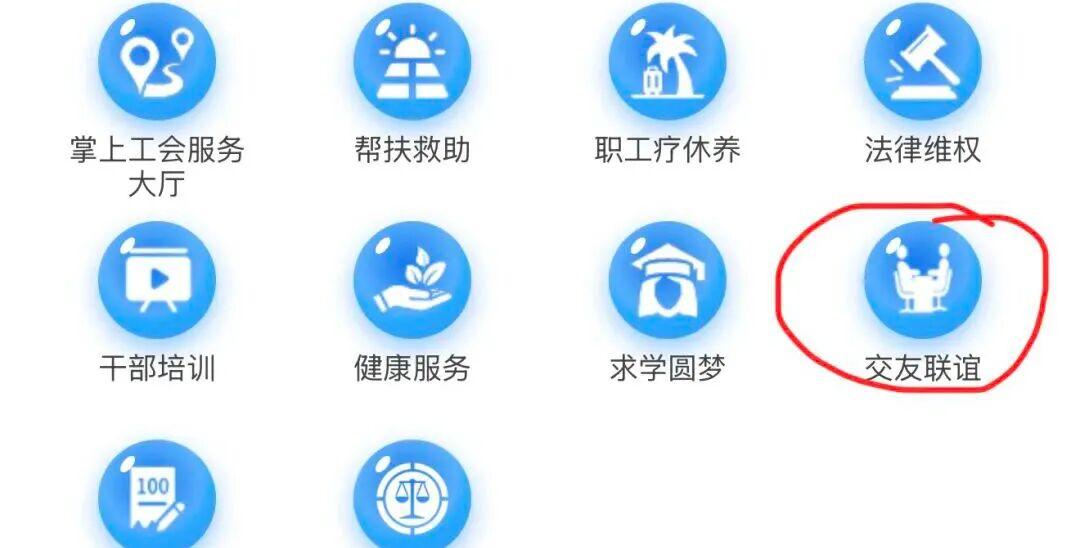This screenshot has height=548, width=1080.
Task: Select 法律维权 gavel icon
Action: click(922, 63)
